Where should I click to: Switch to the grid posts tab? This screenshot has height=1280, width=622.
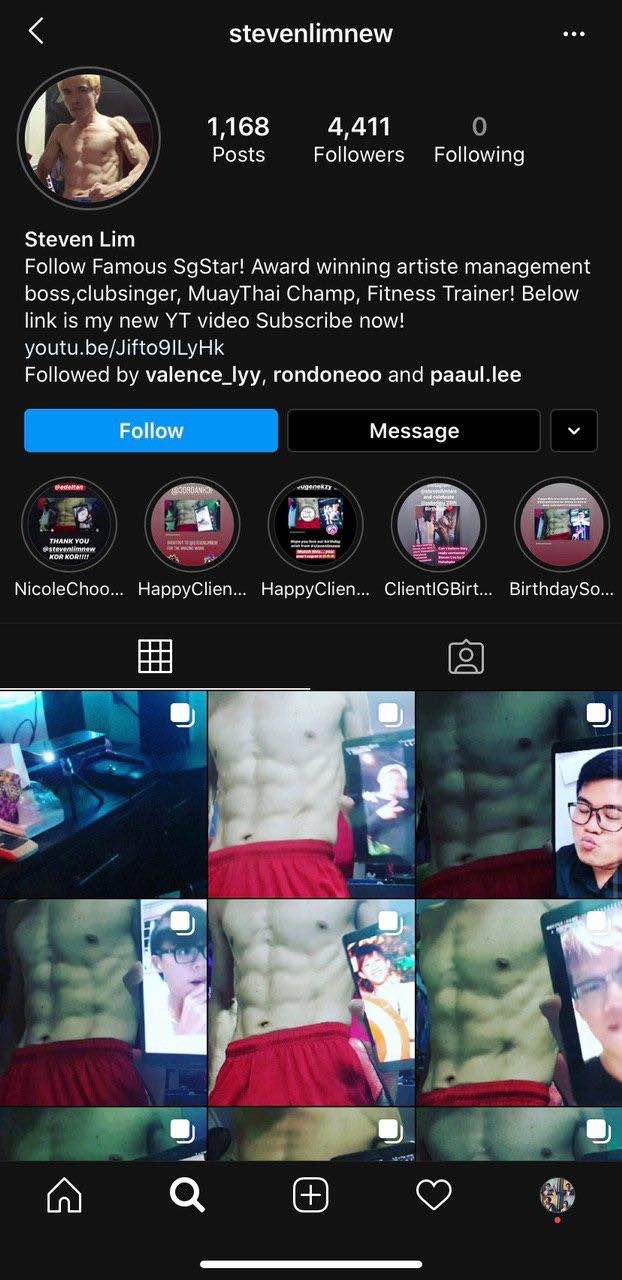[x=155, y=656]
